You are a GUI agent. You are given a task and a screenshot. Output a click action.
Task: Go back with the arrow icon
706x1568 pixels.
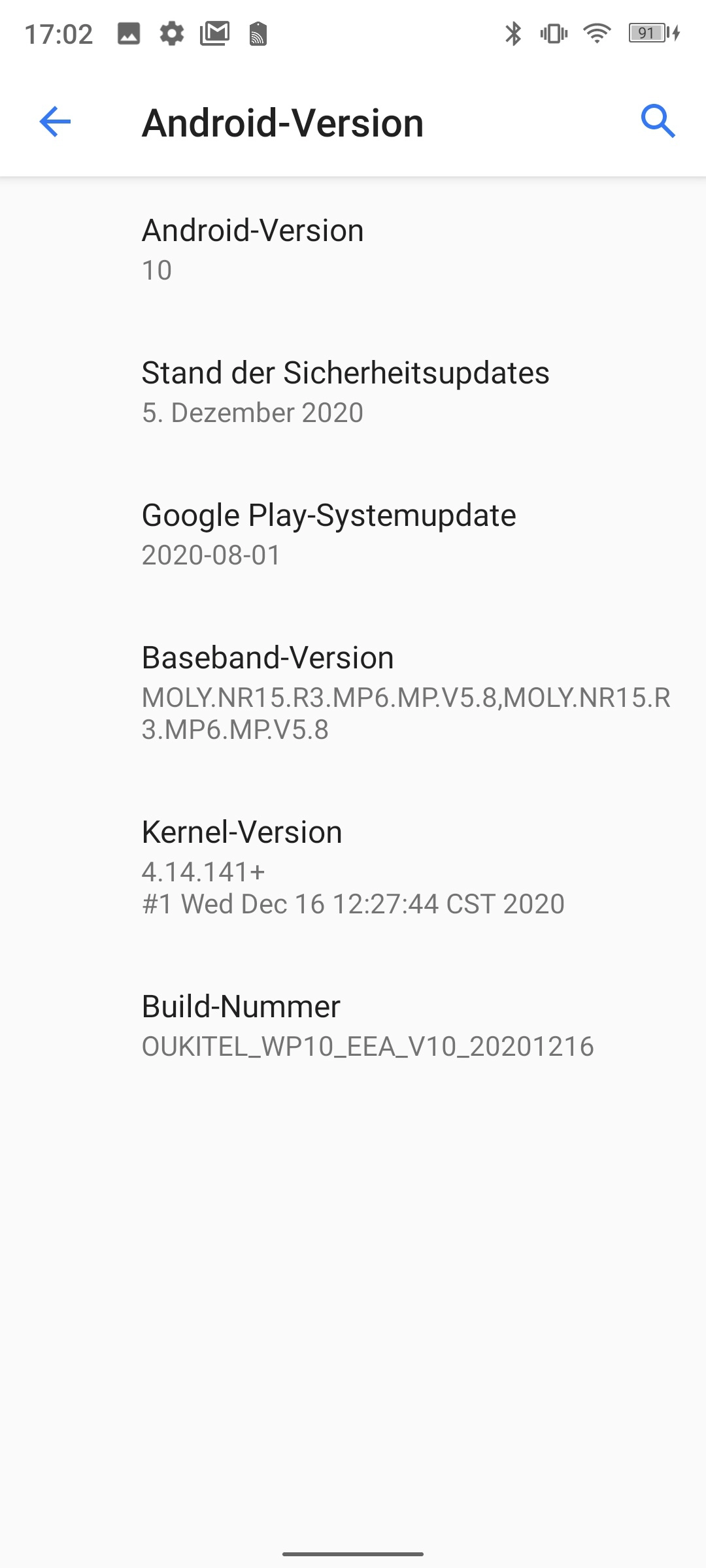55,122
